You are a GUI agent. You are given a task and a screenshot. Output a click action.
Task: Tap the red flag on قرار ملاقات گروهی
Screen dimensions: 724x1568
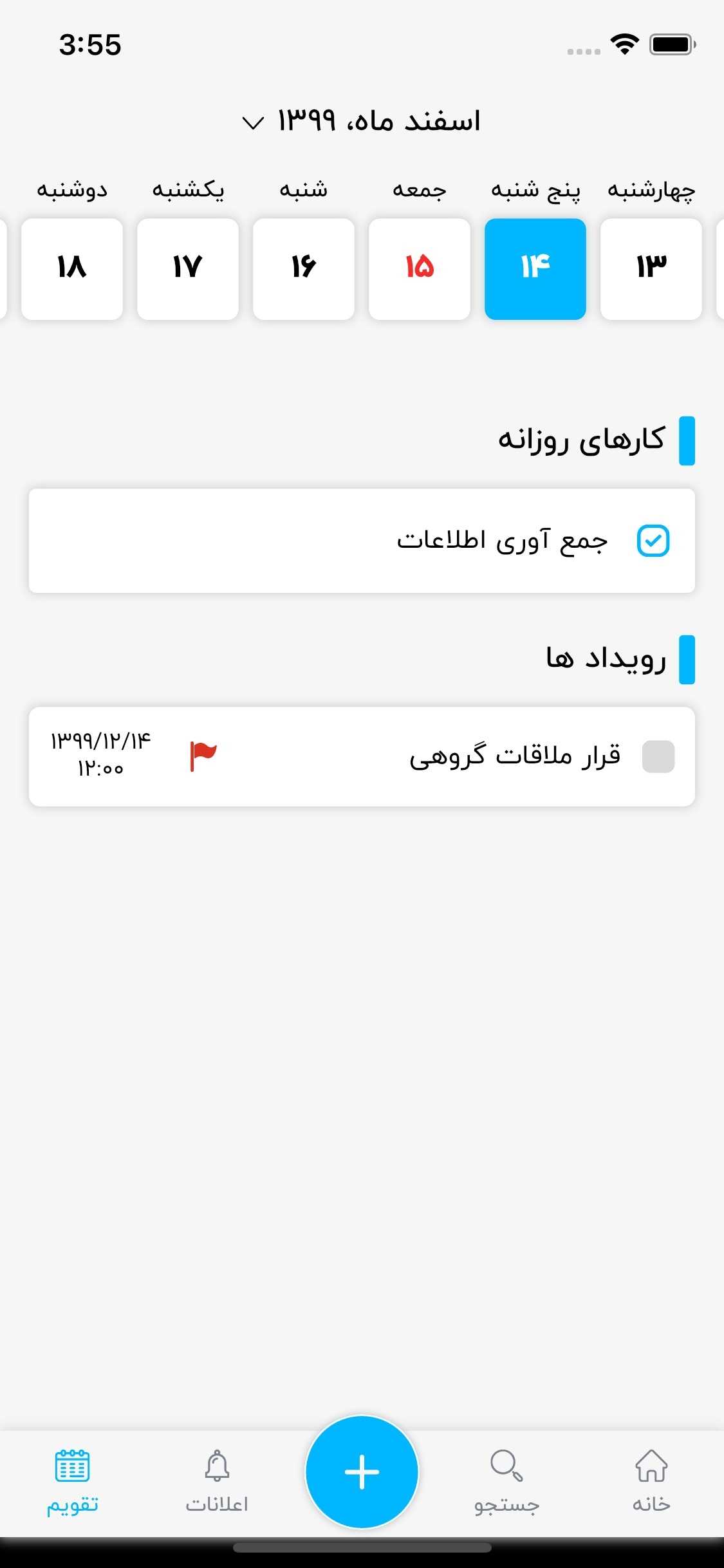pos(203,756)
